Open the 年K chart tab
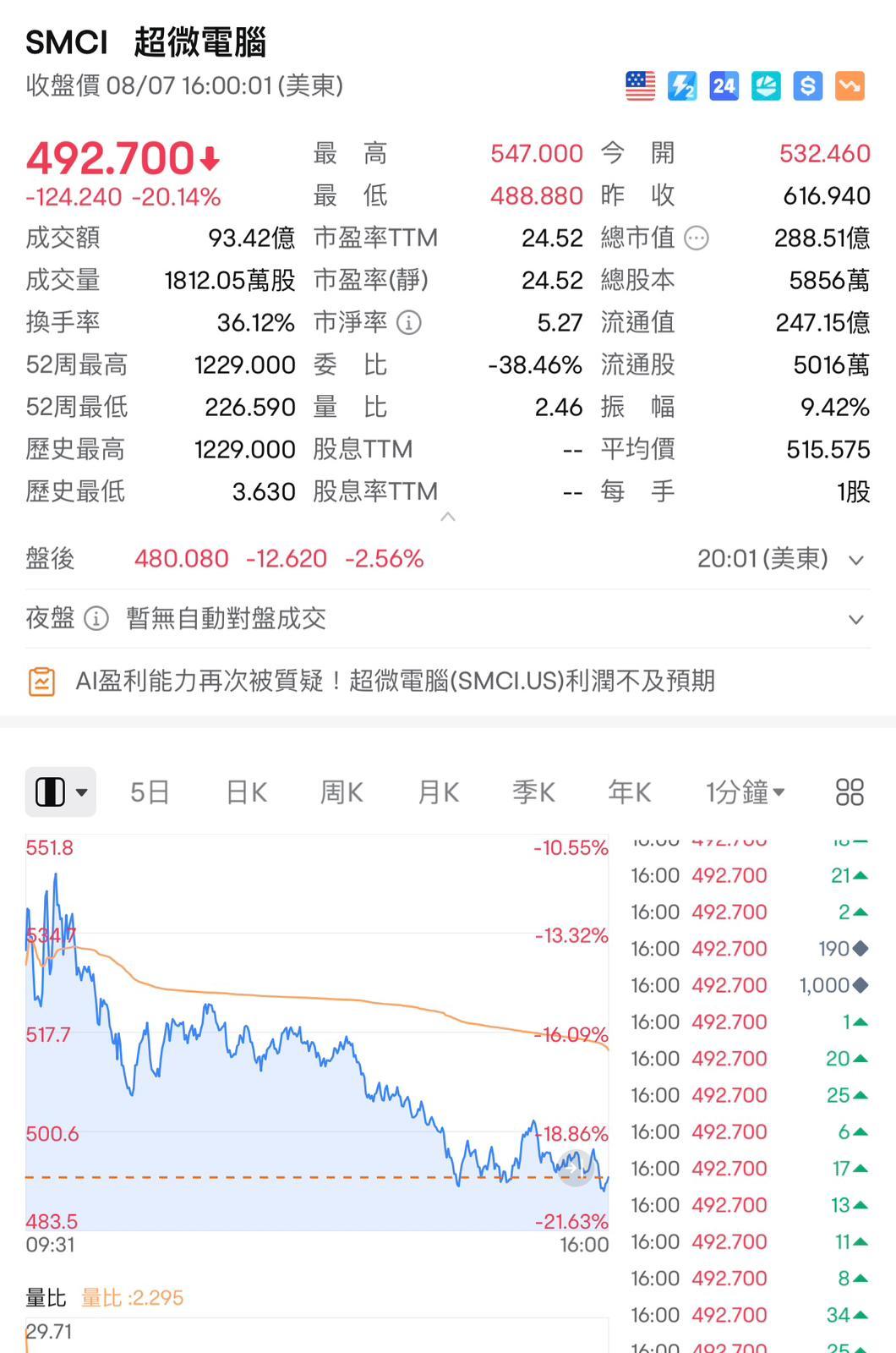 (x=630, y=792)
